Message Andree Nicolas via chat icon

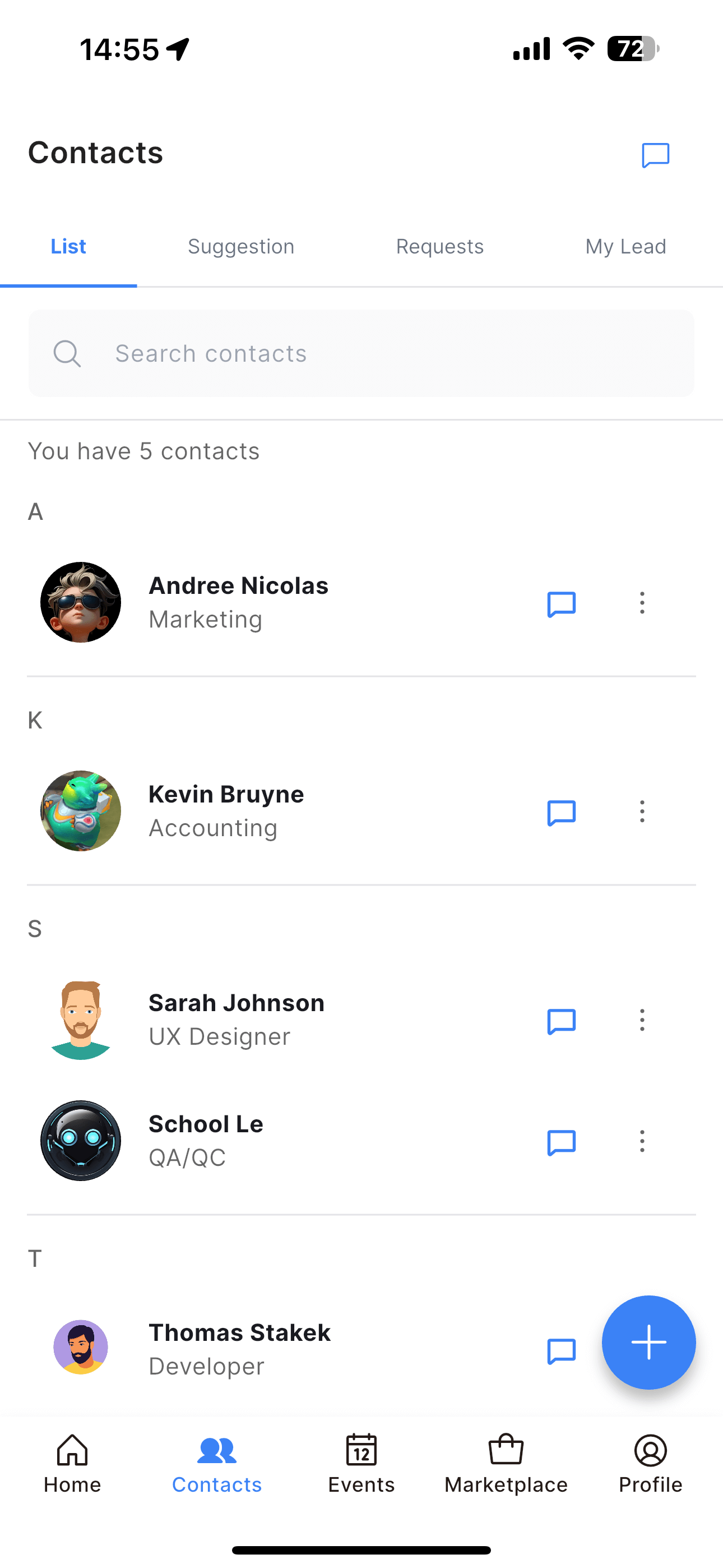point(561,604)
